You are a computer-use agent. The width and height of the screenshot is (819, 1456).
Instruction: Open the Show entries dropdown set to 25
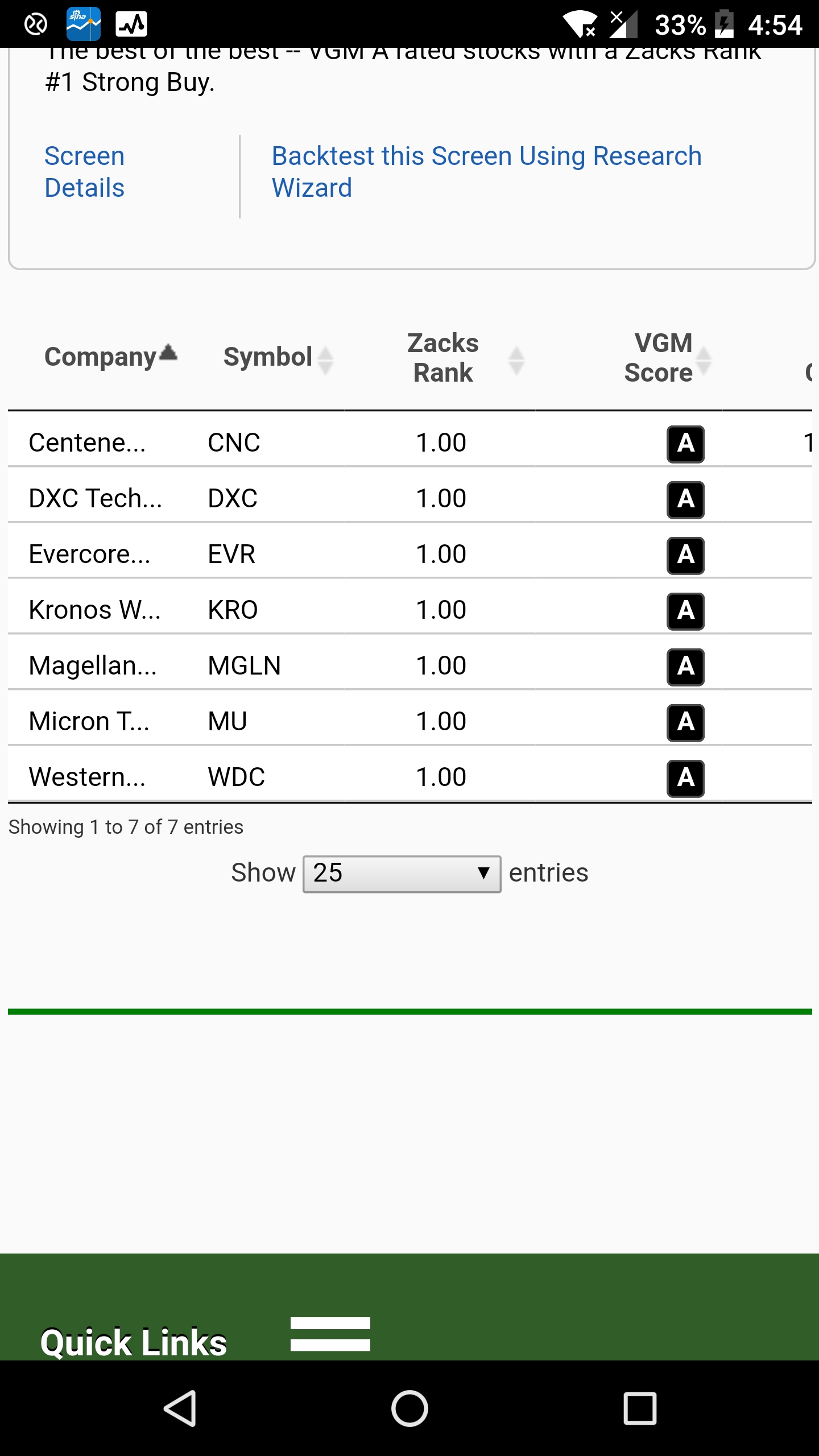pyautogui.click(x=402, y=874)
